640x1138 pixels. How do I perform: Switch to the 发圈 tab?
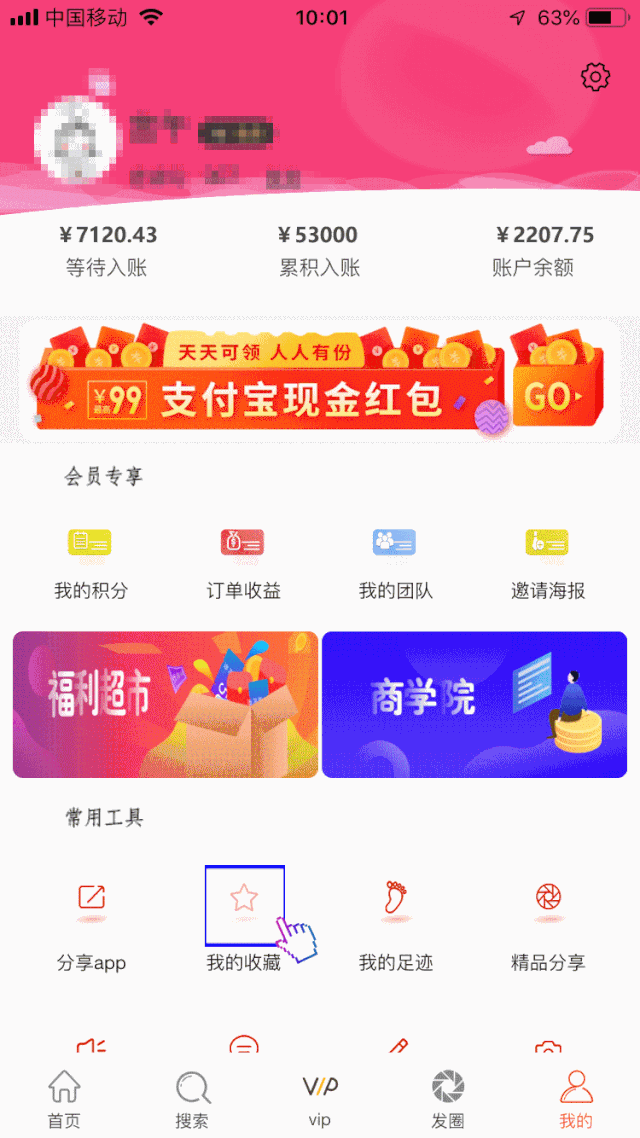[x=448, y=1098]
